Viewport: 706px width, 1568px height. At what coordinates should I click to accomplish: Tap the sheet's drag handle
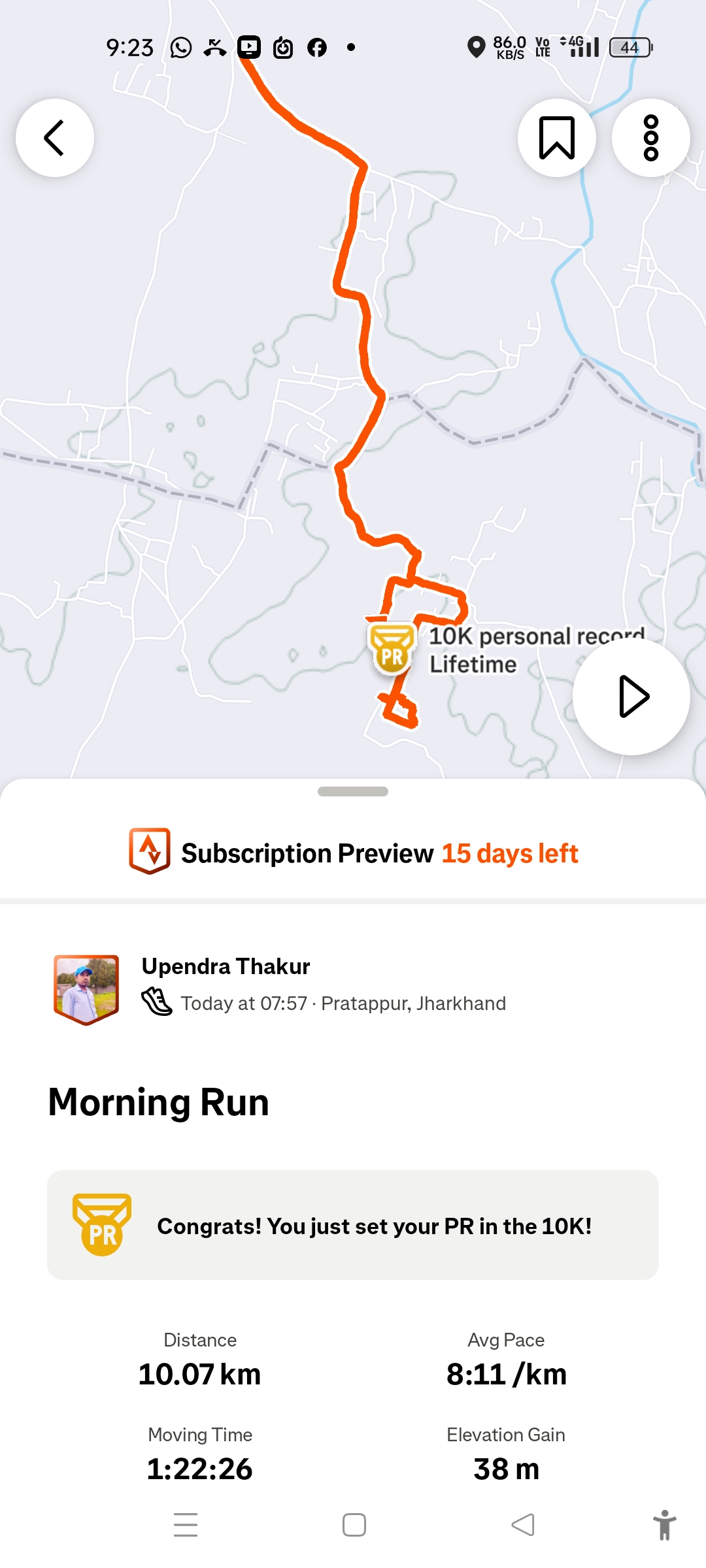click(x=353, y=792)
